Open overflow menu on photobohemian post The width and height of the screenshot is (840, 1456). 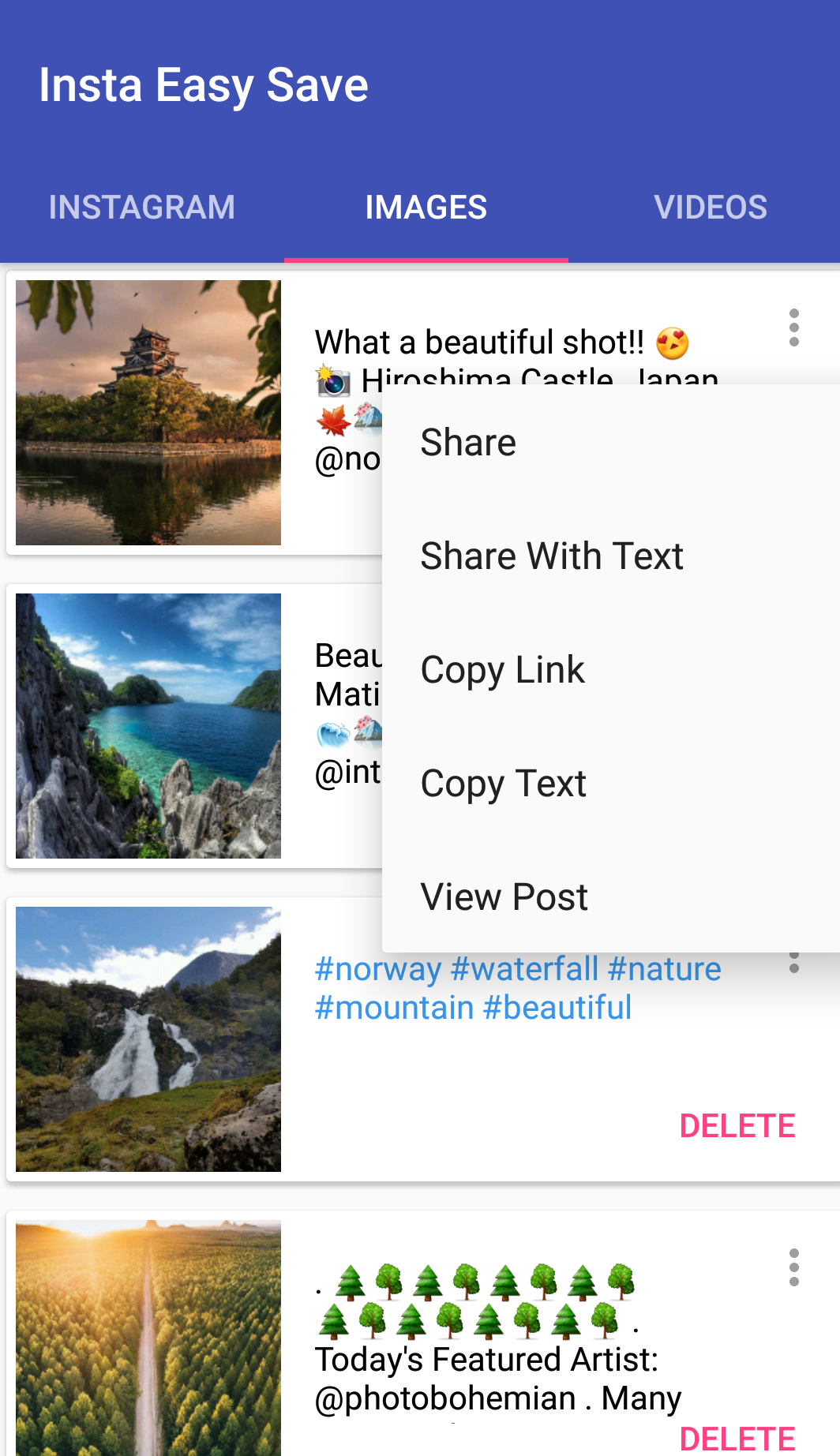click(x=793, y=1267)
